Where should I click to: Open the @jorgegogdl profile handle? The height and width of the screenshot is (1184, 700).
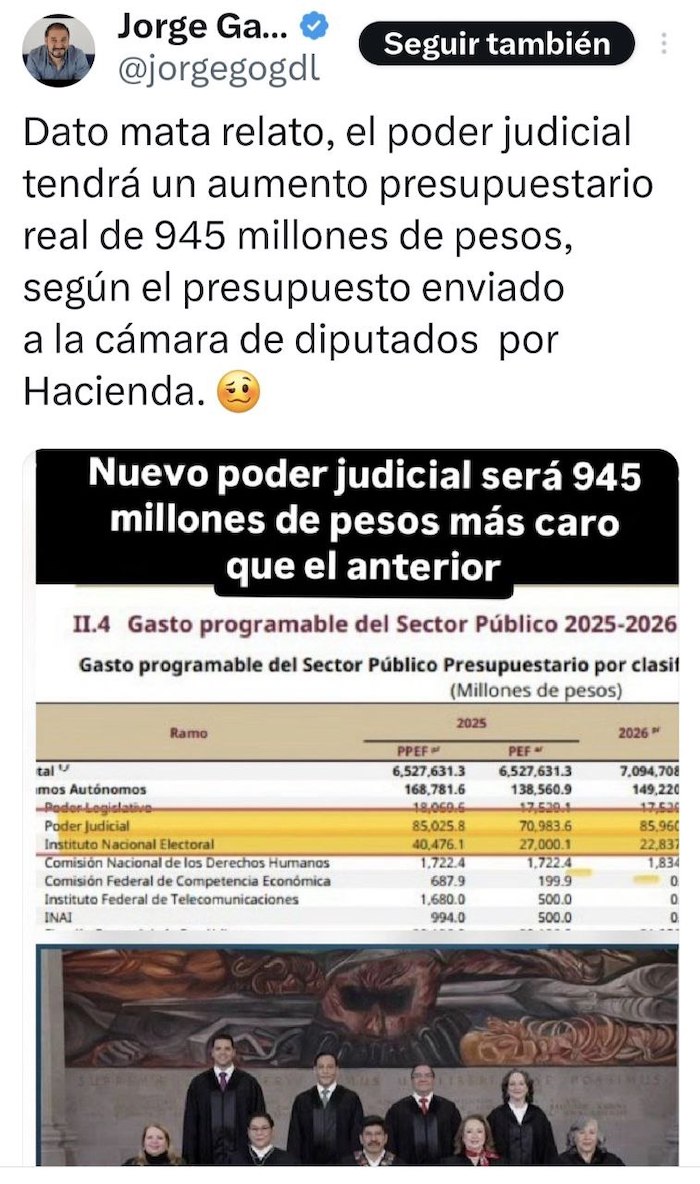pyautogui.click(x=219, y=70)
